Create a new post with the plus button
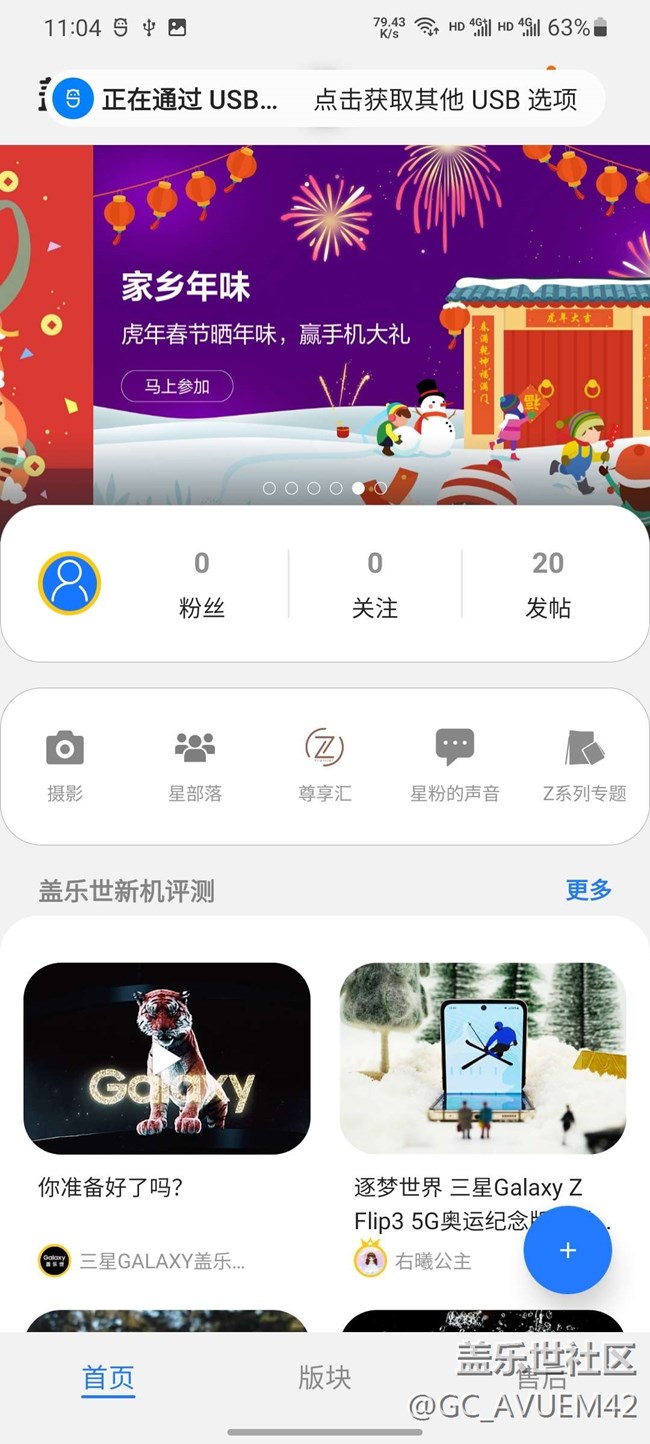This screenshot has height=1444, width=650. tap(568, 1250)
